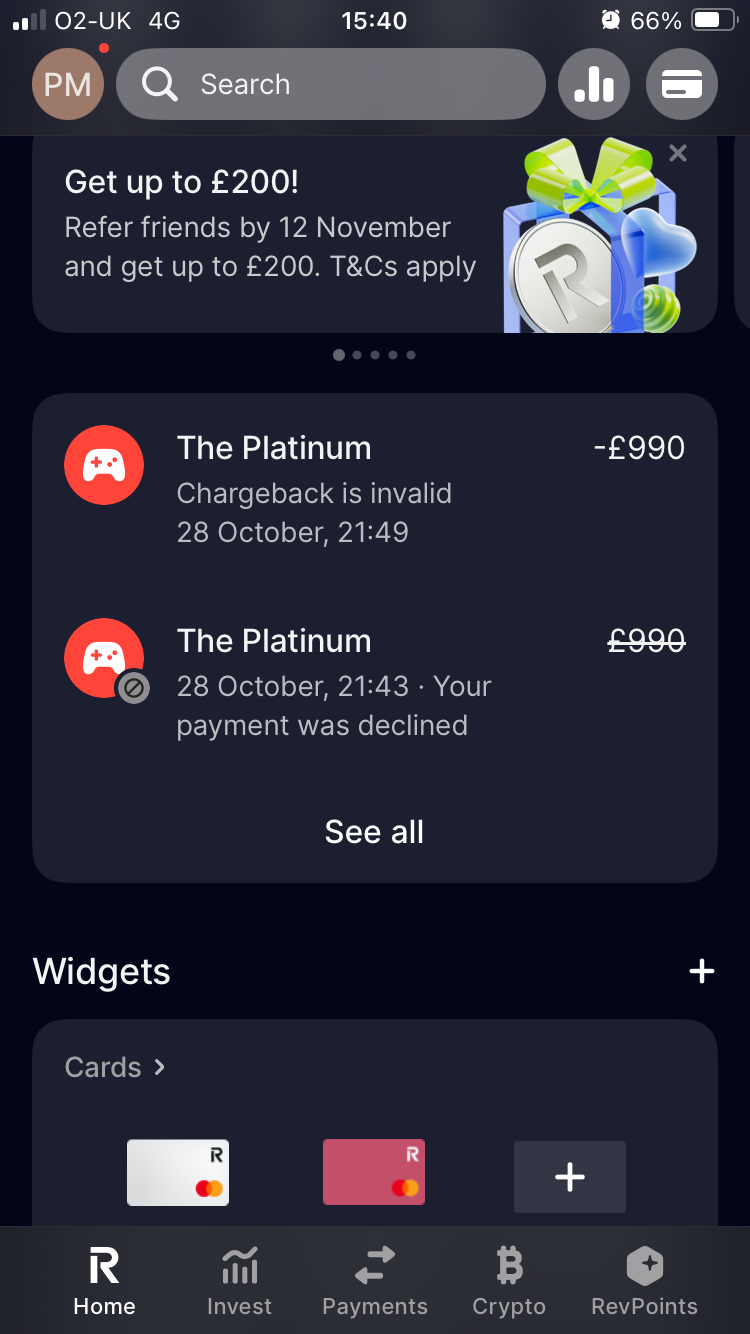Select the white Mastercard card

click(178, 1172)
